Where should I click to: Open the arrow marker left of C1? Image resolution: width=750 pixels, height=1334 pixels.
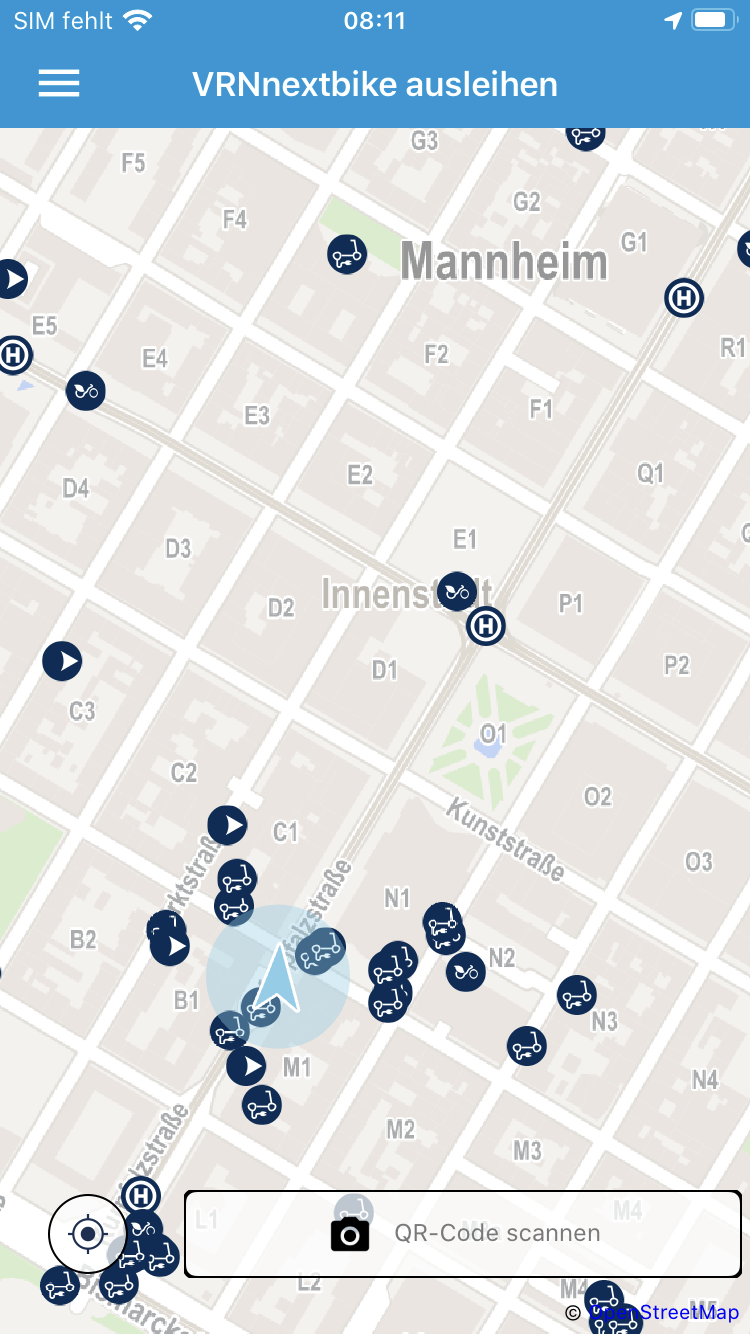point(227,825)
